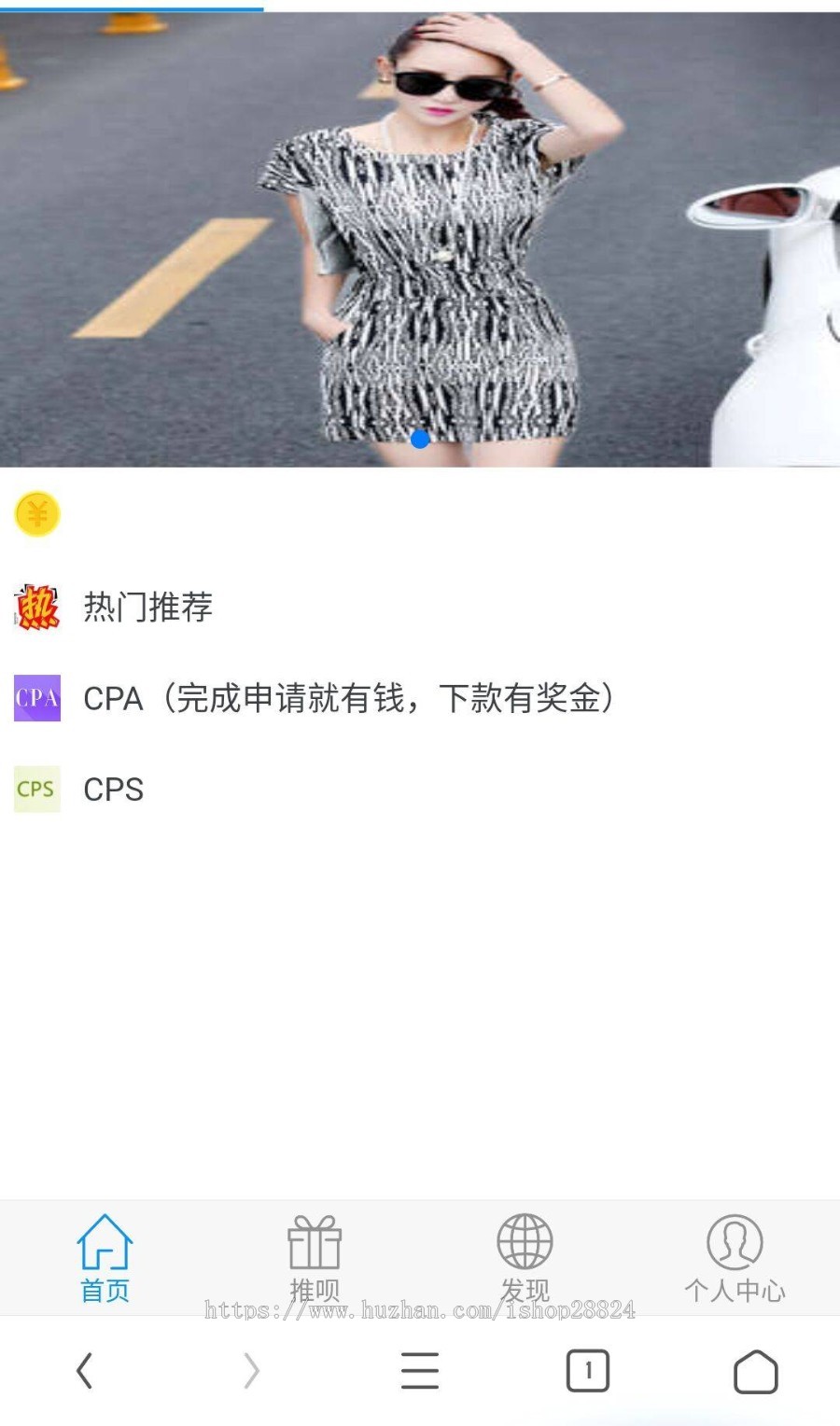840x1426 pixels.
Task: Open the CPS row
Action: point(113,790)
